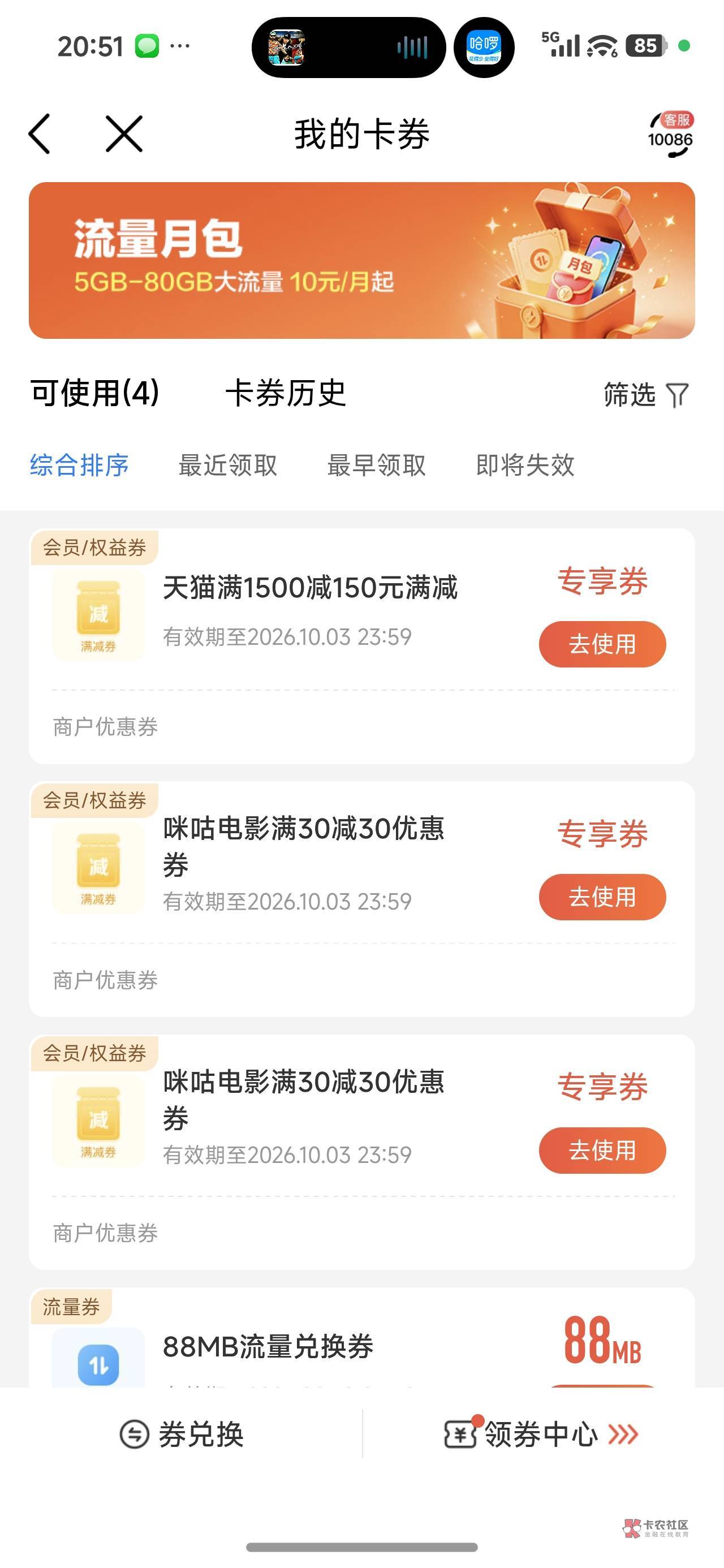
Task: Tap 去使用 for the 天猫满1500减150 coupon
Action: 602,644
